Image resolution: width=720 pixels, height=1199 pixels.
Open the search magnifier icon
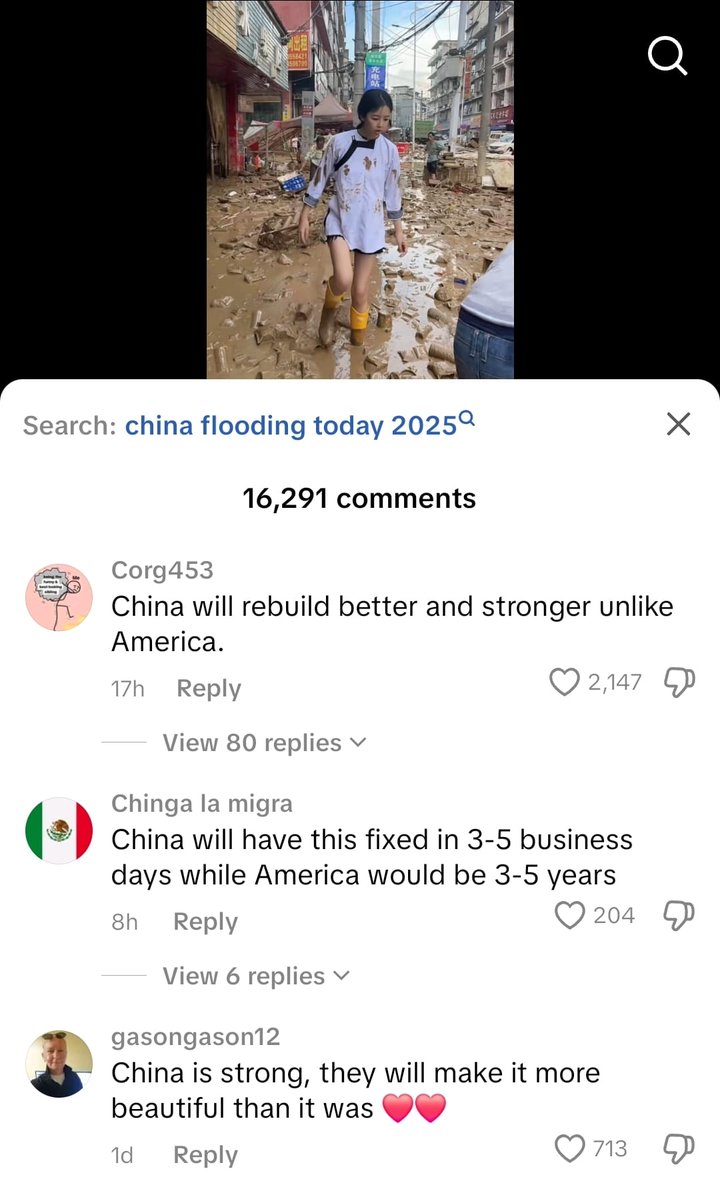pos(667,57)
